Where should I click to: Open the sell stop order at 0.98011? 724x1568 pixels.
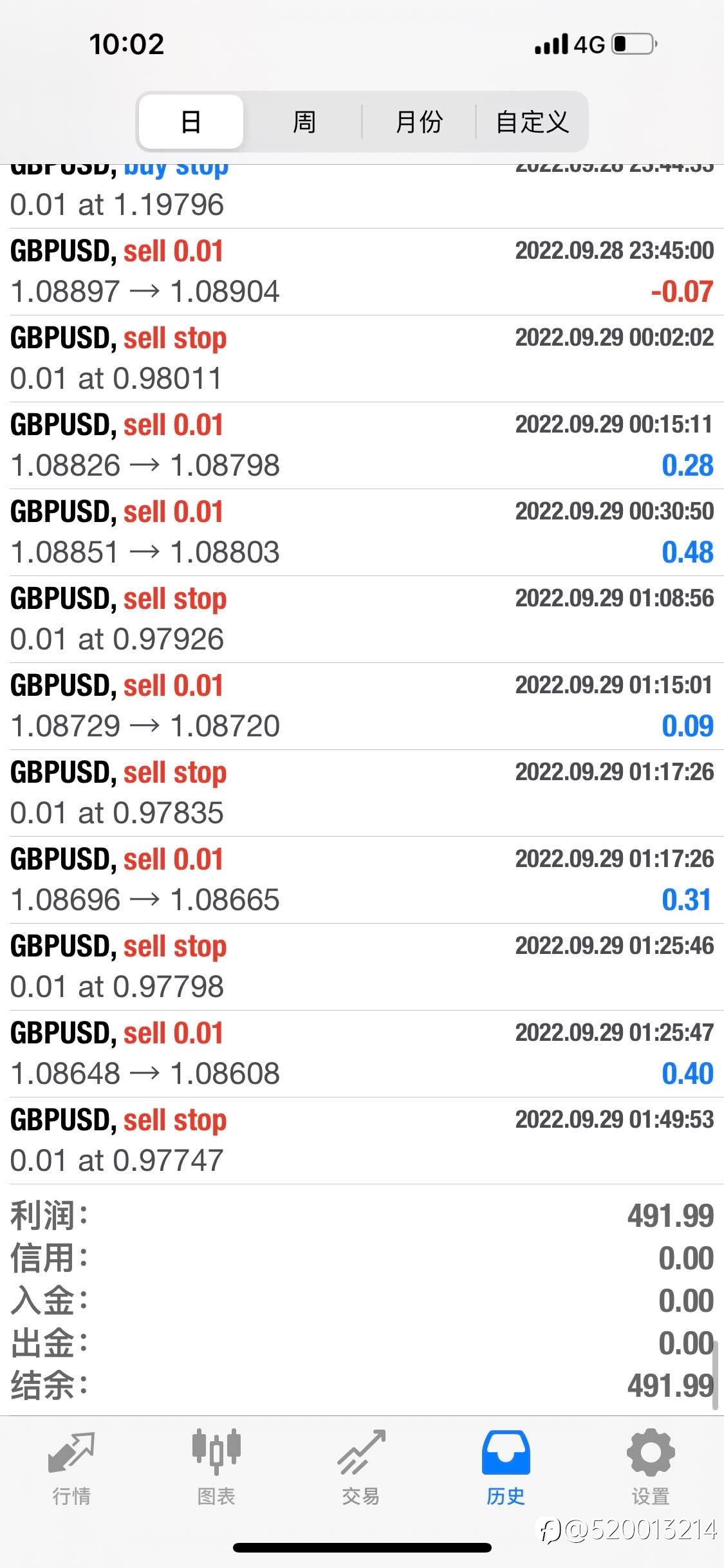(362, 359)
